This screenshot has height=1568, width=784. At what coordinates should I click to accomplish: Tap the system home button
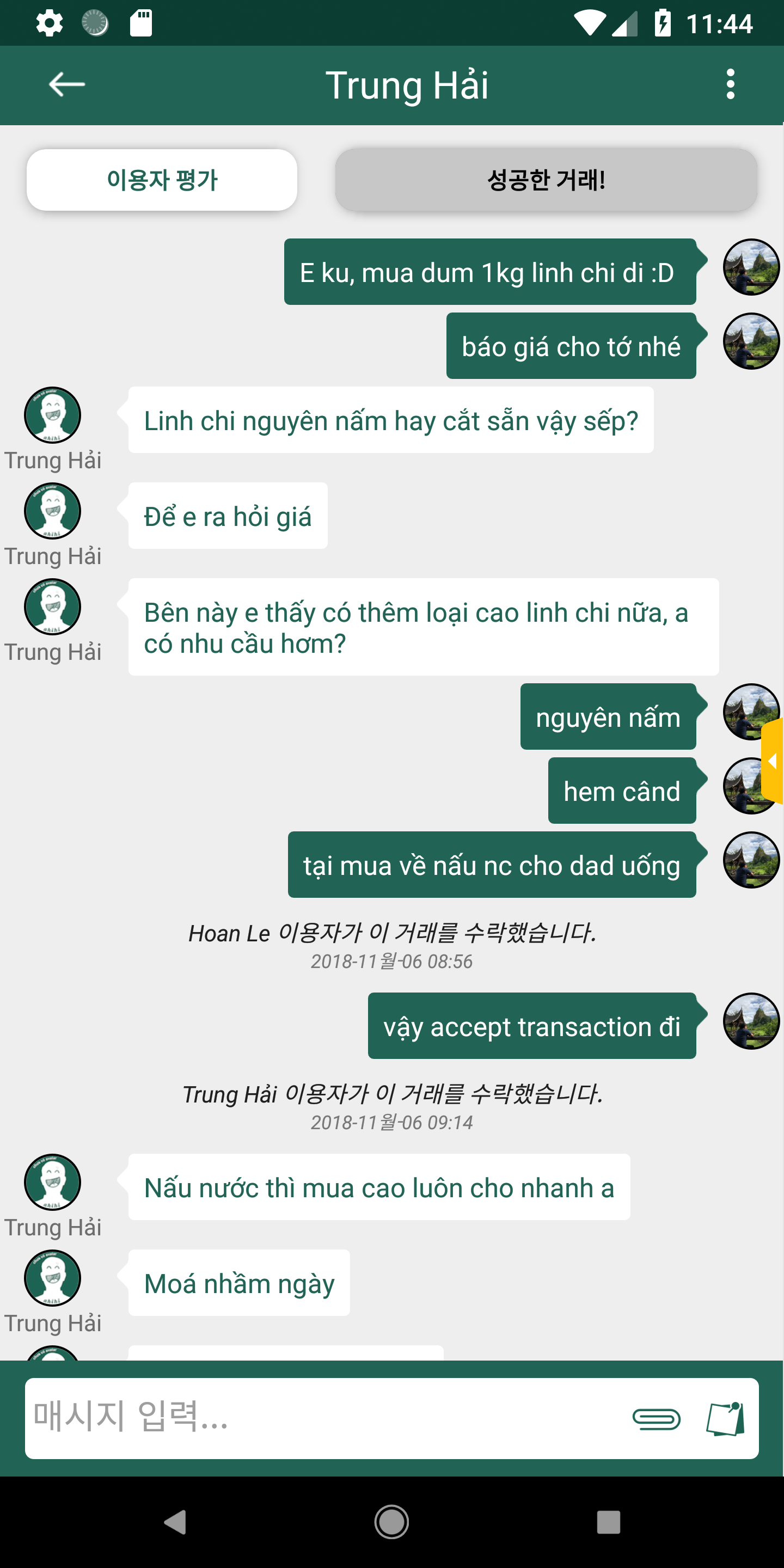click(391, 1522)
